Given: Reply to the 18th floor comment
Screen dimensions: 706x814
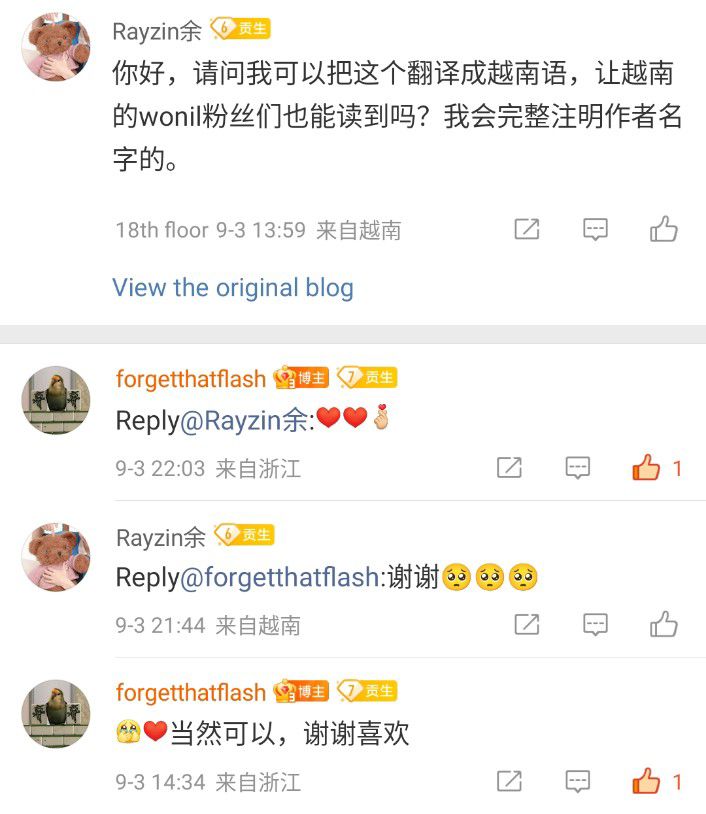Looking at the screenshot, I should pyautogui.click(x=595, y=229).
